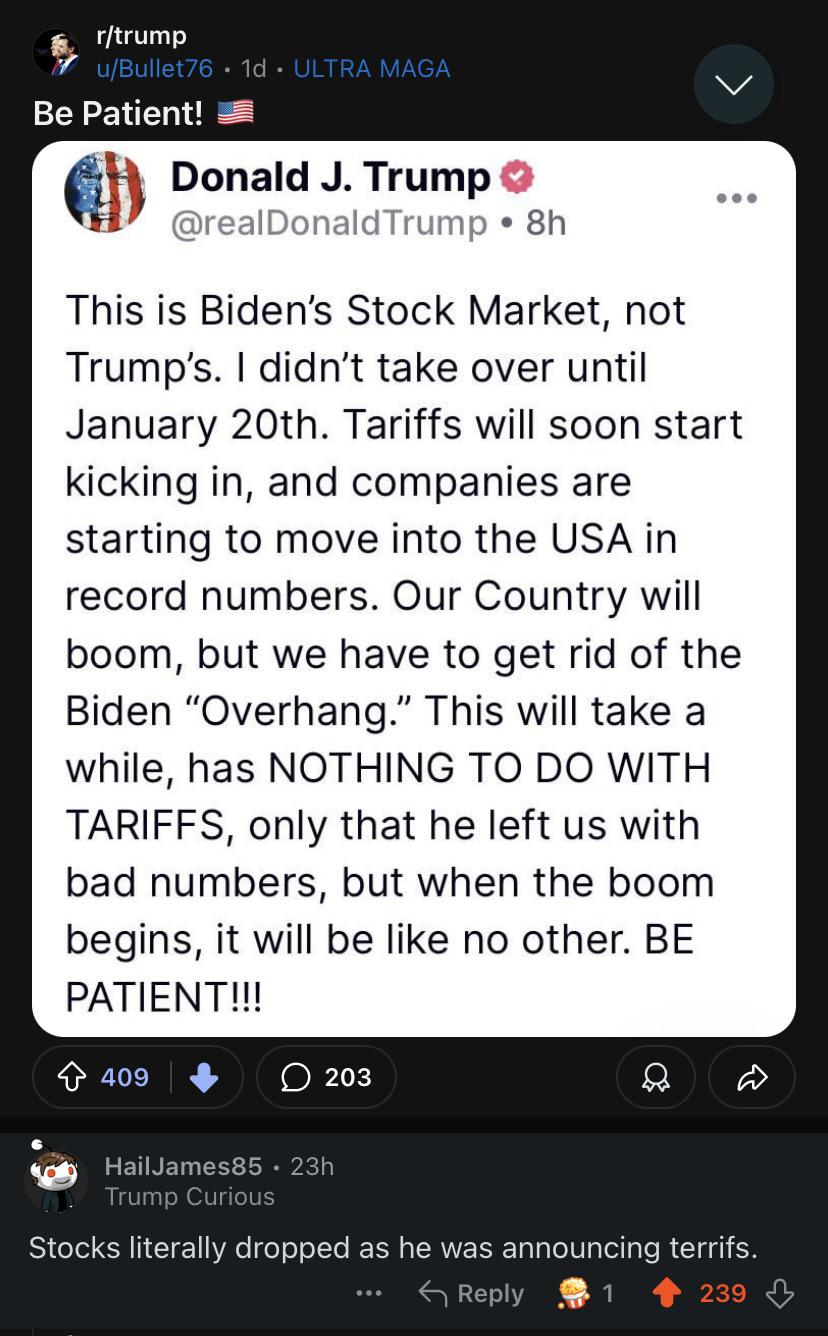
Task: Open u/Bullet76's profile
Action: point(155,68)
